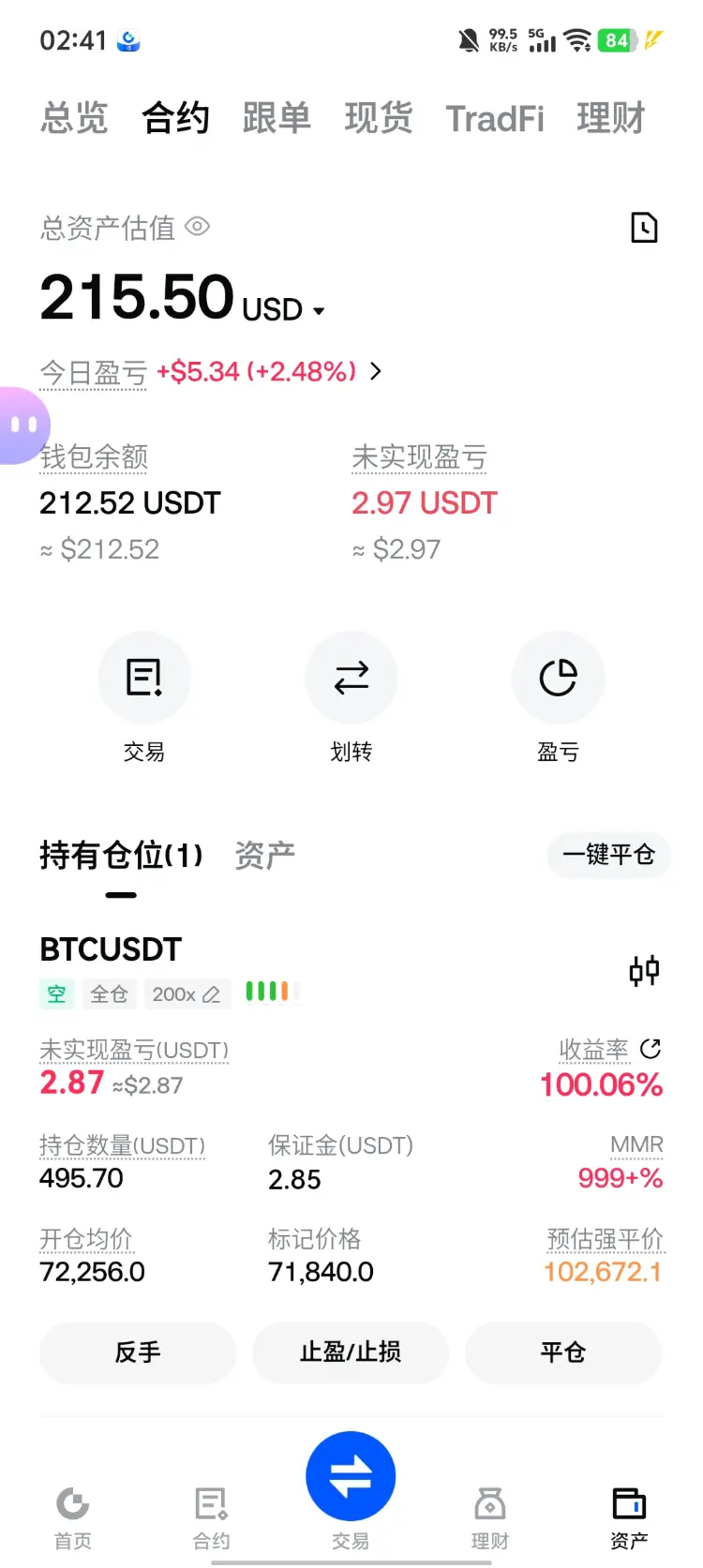The height and width of the screenshot is (1568, 703).
Task: Open the 盈亏 analysis button
Action: 558,678
